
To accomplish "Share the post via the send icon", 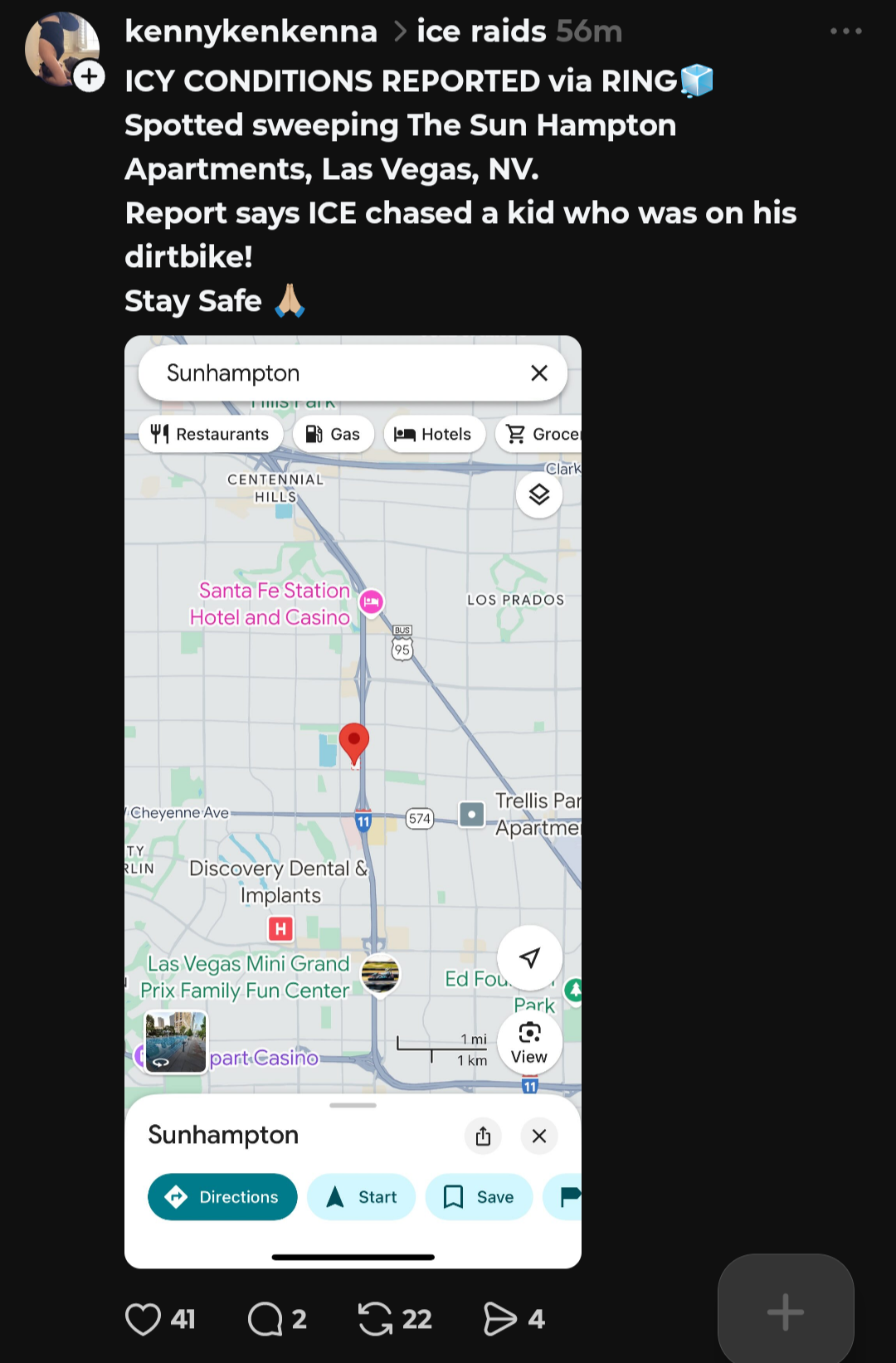I will tap(499, 1318).
